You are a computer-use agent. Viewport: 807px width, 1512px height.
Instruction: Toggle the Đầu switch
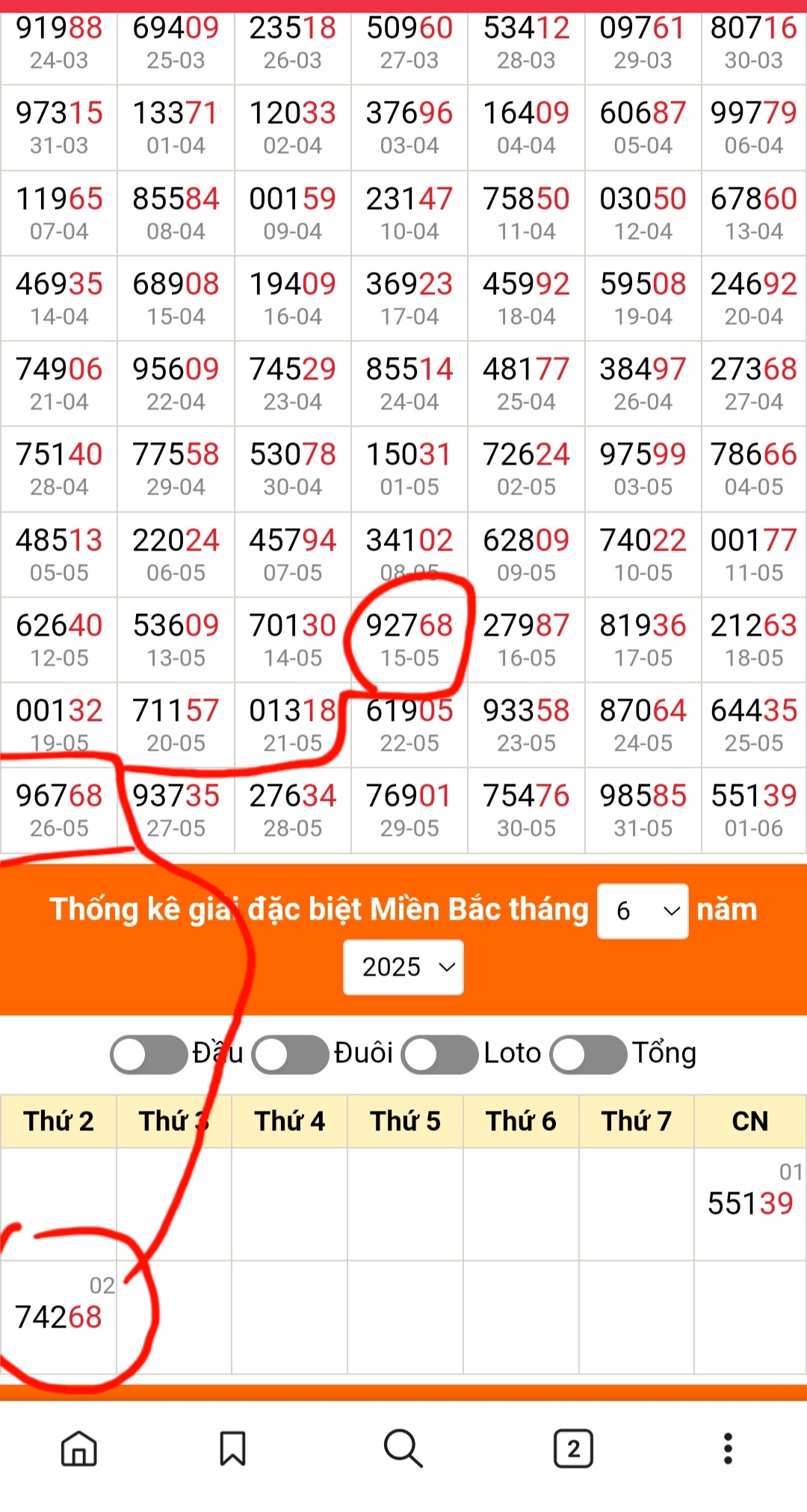tap(149, 1054)
